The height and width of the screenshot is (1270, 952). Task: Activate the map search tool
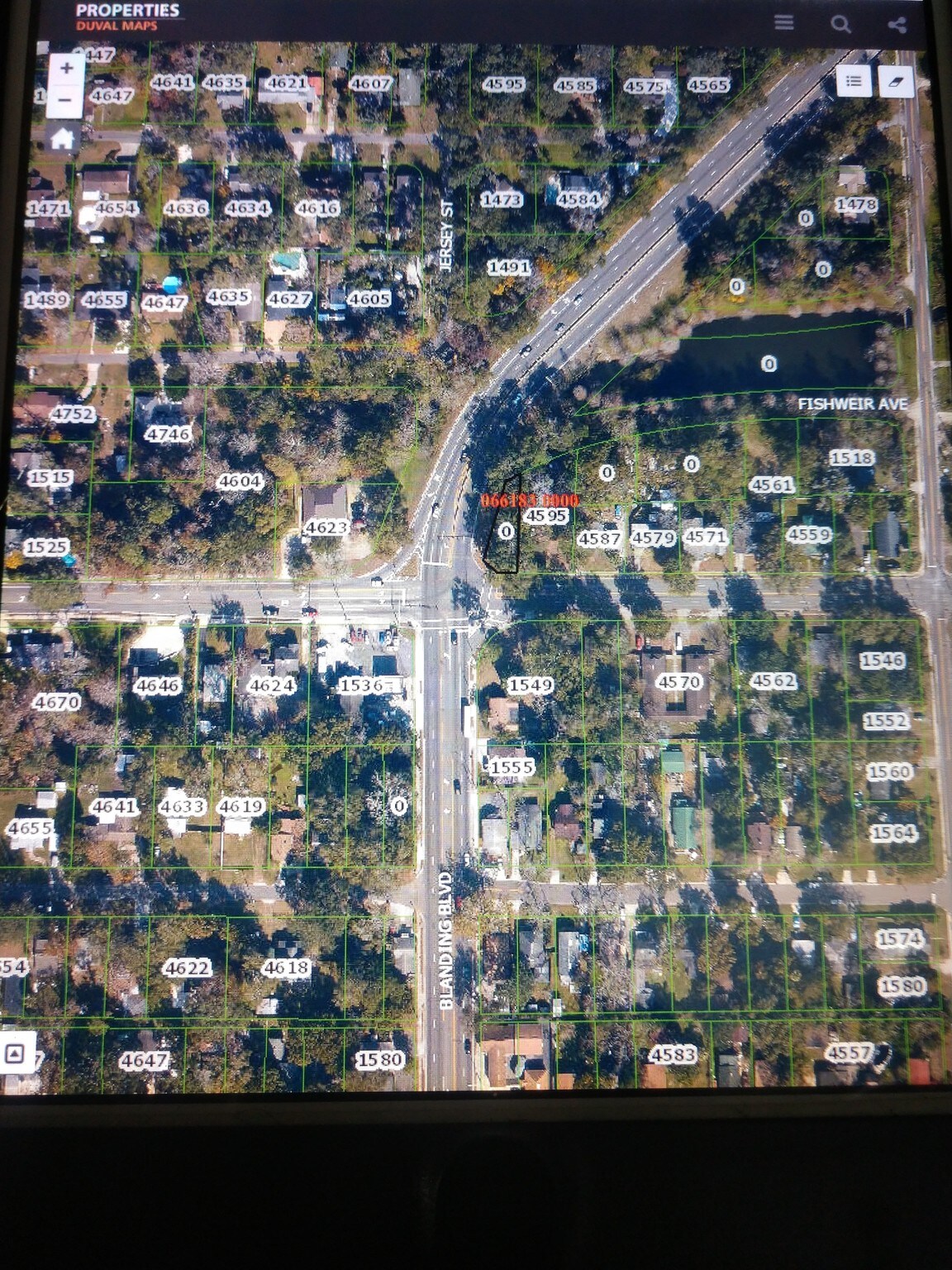click(x=840, y=24)
